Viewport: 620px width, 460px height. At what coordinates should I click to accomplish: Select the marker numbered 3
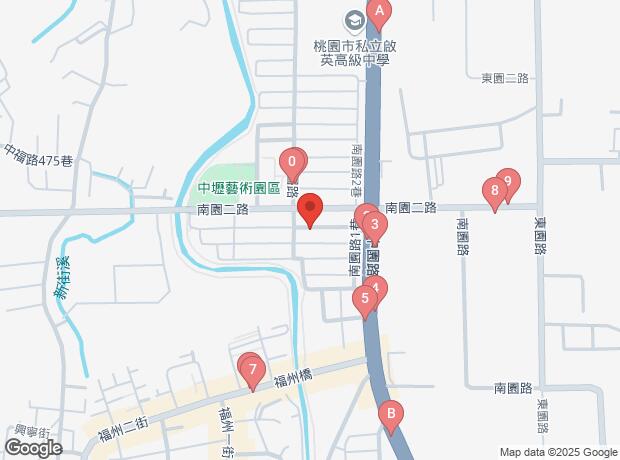374,225
